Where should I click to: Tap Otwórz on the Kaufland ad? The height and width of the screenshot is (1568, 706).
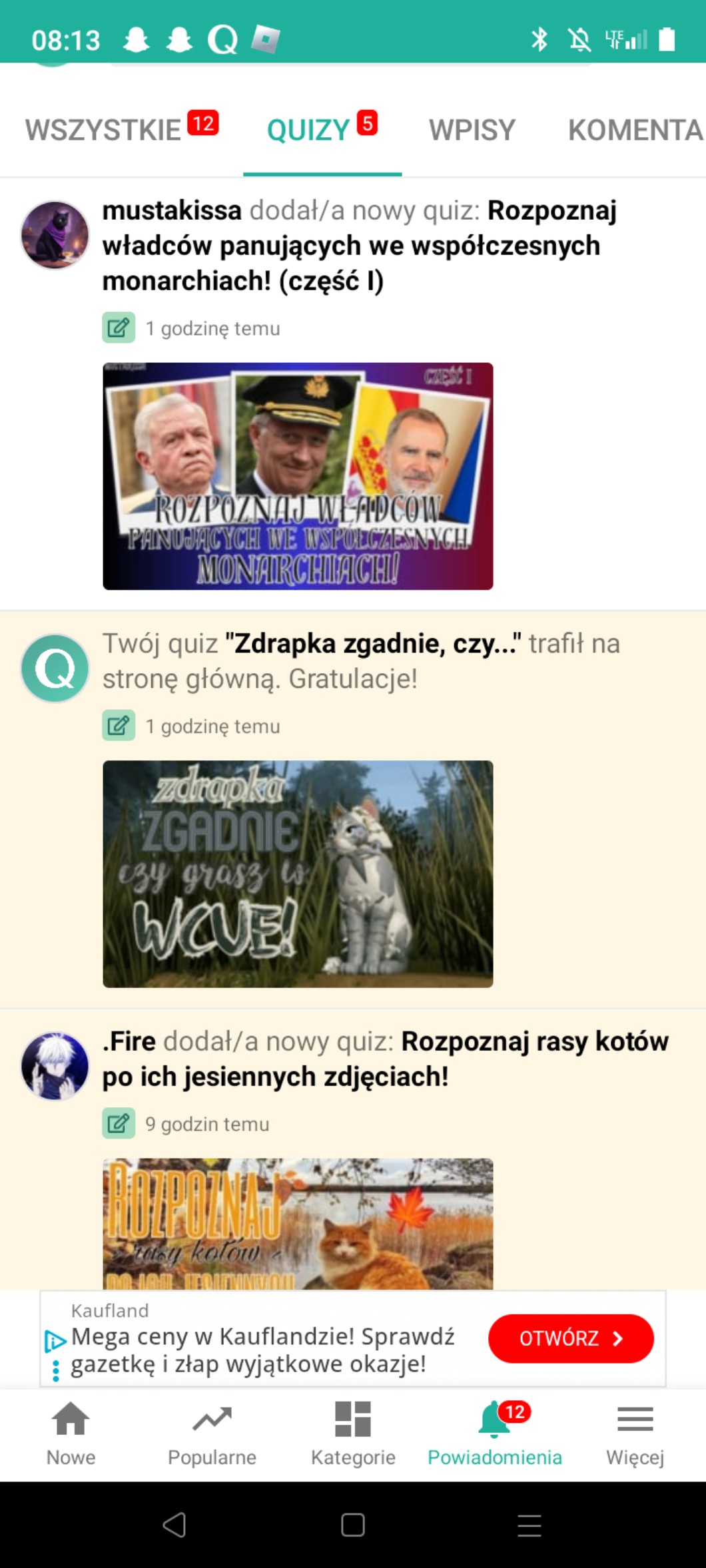coord(571,1338)
